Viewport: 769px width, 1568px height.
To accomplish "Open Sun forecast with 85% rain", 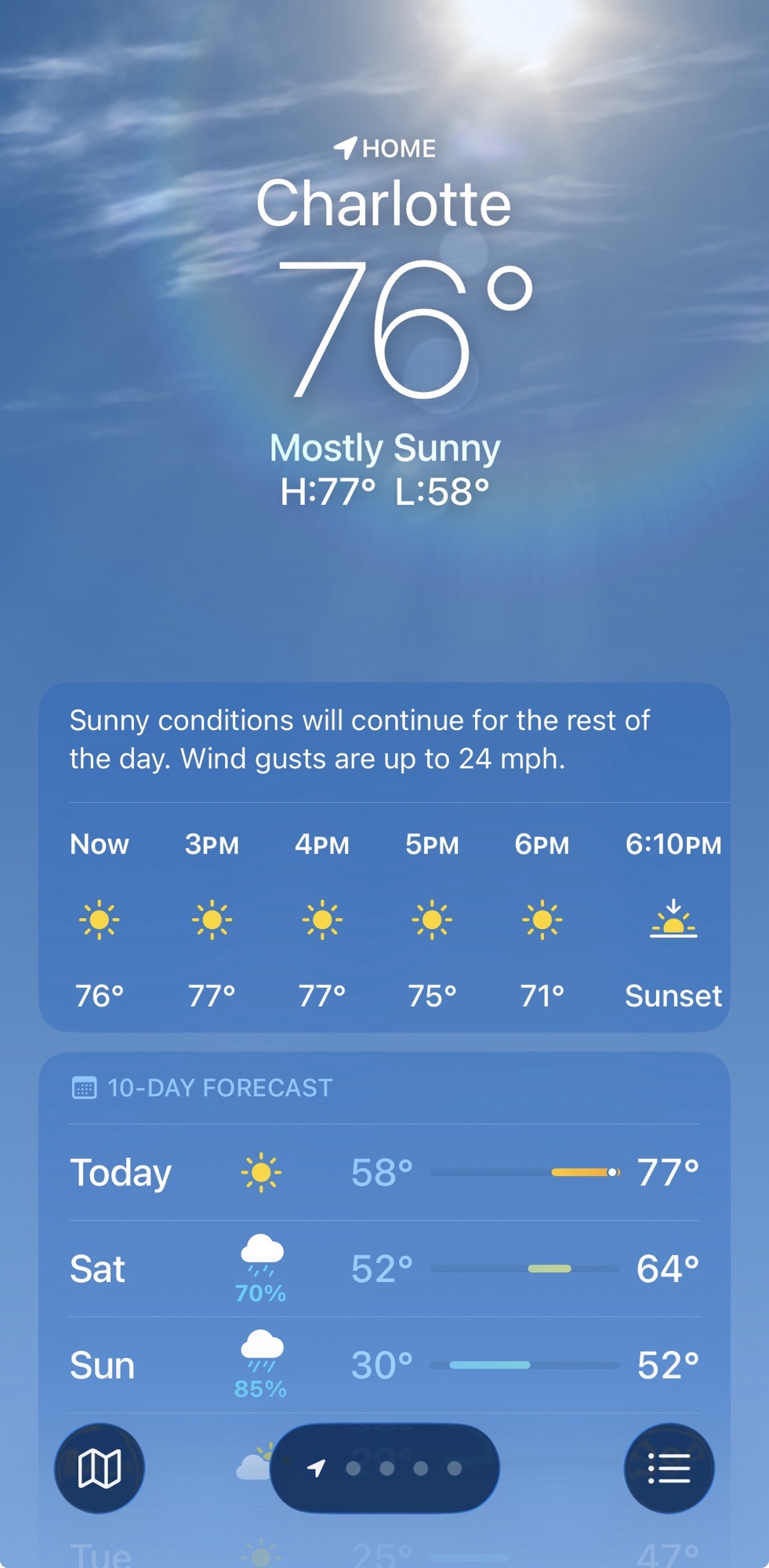I will pos(384,1365).
